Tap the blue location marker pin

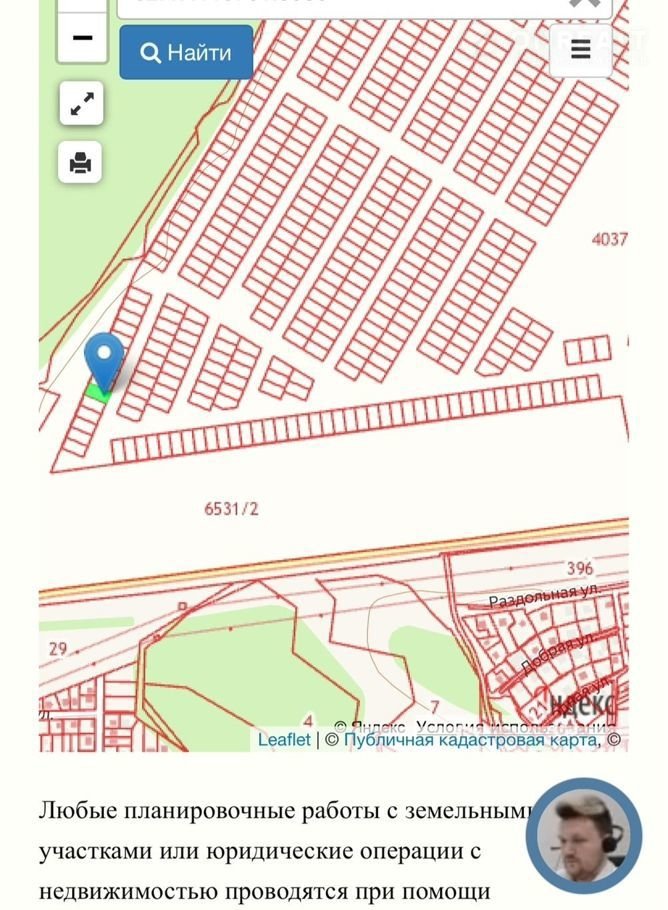tap(104, 360)
